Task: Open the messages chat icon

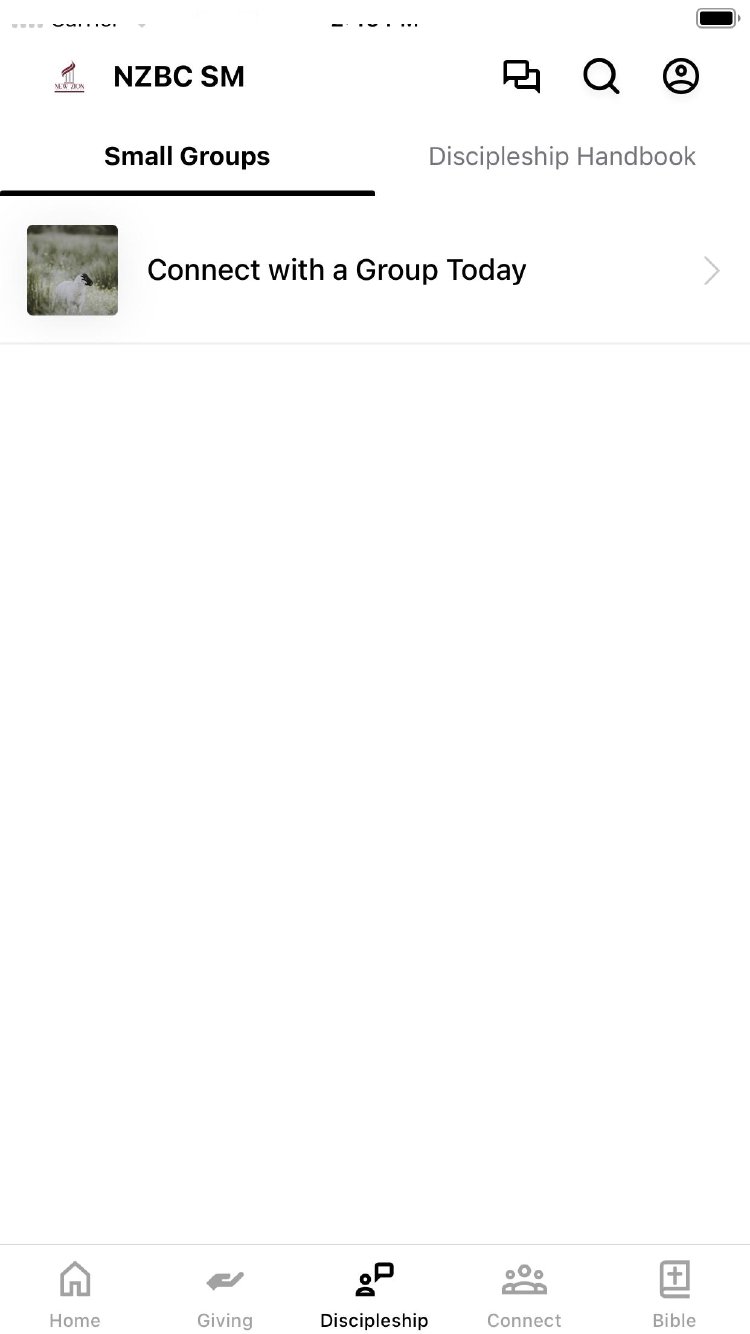Action: (x=521, y=77)
